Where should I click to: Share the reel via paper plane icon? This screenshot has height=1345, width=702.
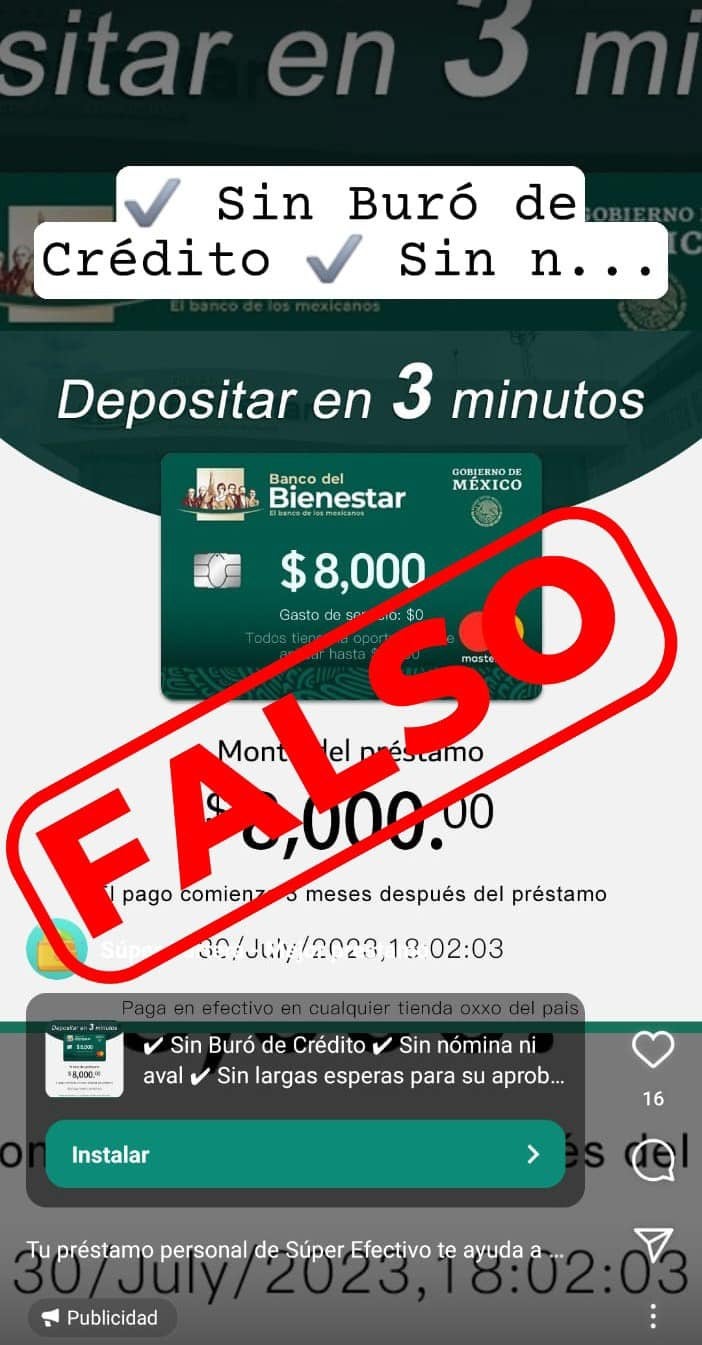tap(653, 1244)
